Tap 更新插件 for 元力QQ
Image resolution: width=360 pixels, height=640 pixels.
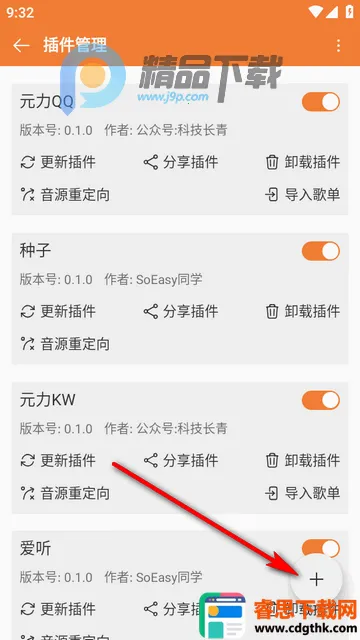[58, 162]
